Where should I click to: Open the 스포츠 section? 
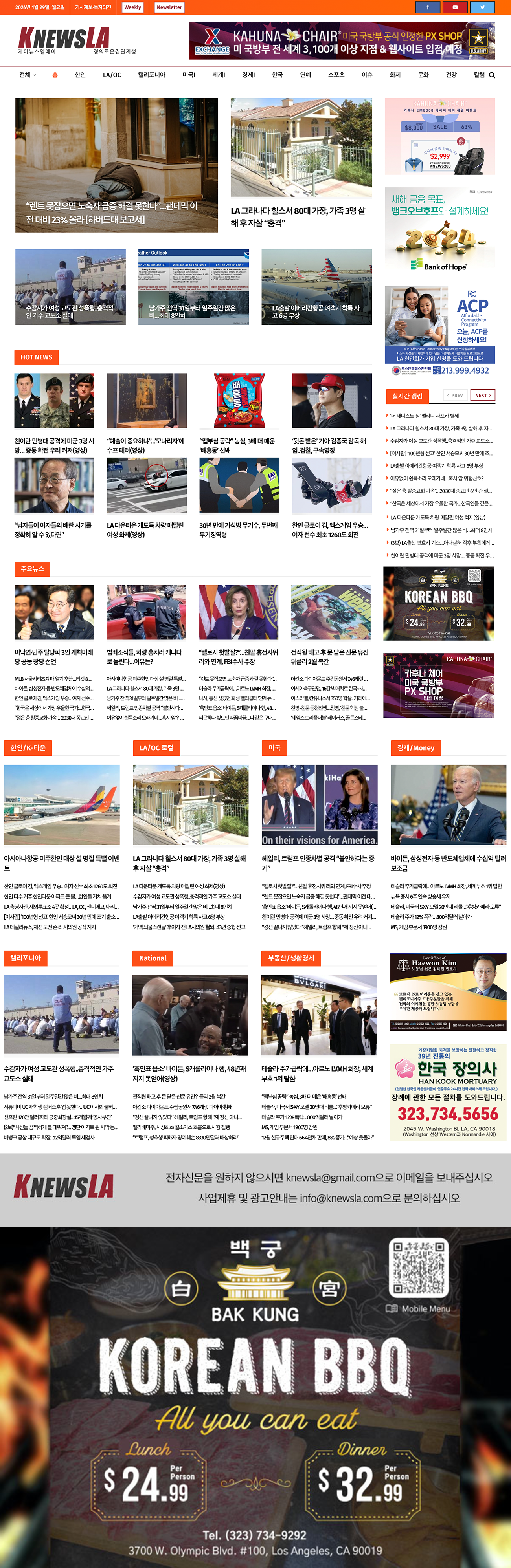click(x=336, y=75)
